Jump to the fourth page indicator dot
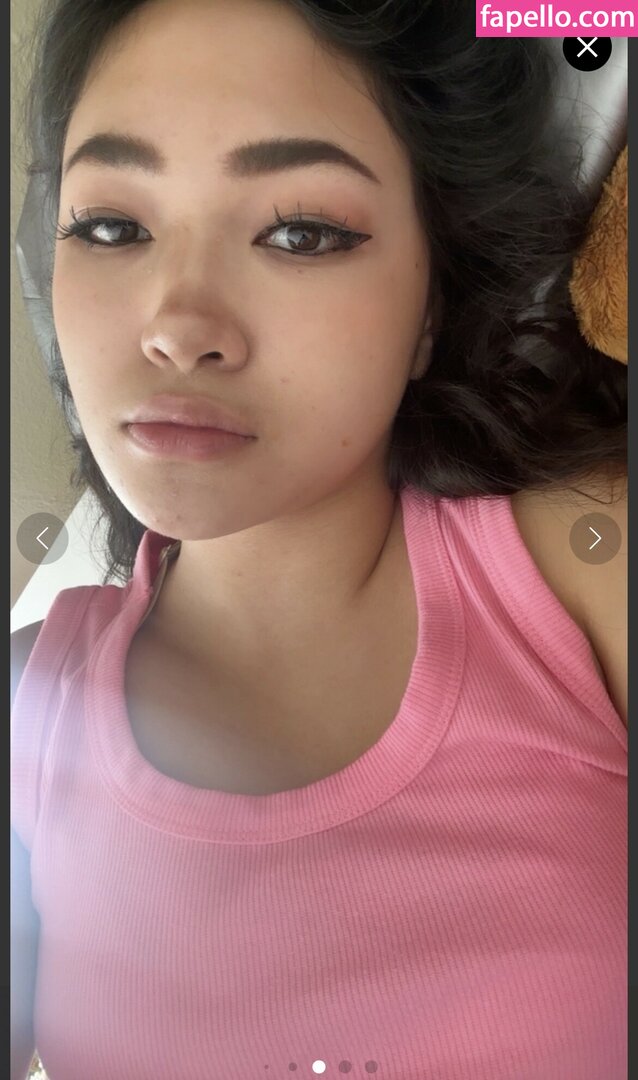This screenshot has width=638, height=1080. click(x=345, y=1067)
